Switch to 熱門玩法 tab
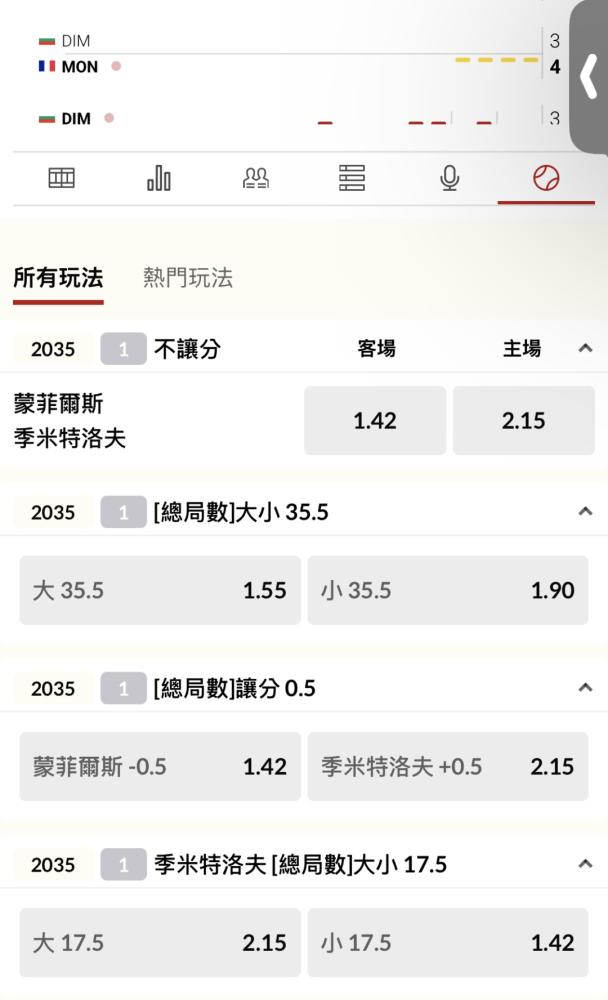 188,278
